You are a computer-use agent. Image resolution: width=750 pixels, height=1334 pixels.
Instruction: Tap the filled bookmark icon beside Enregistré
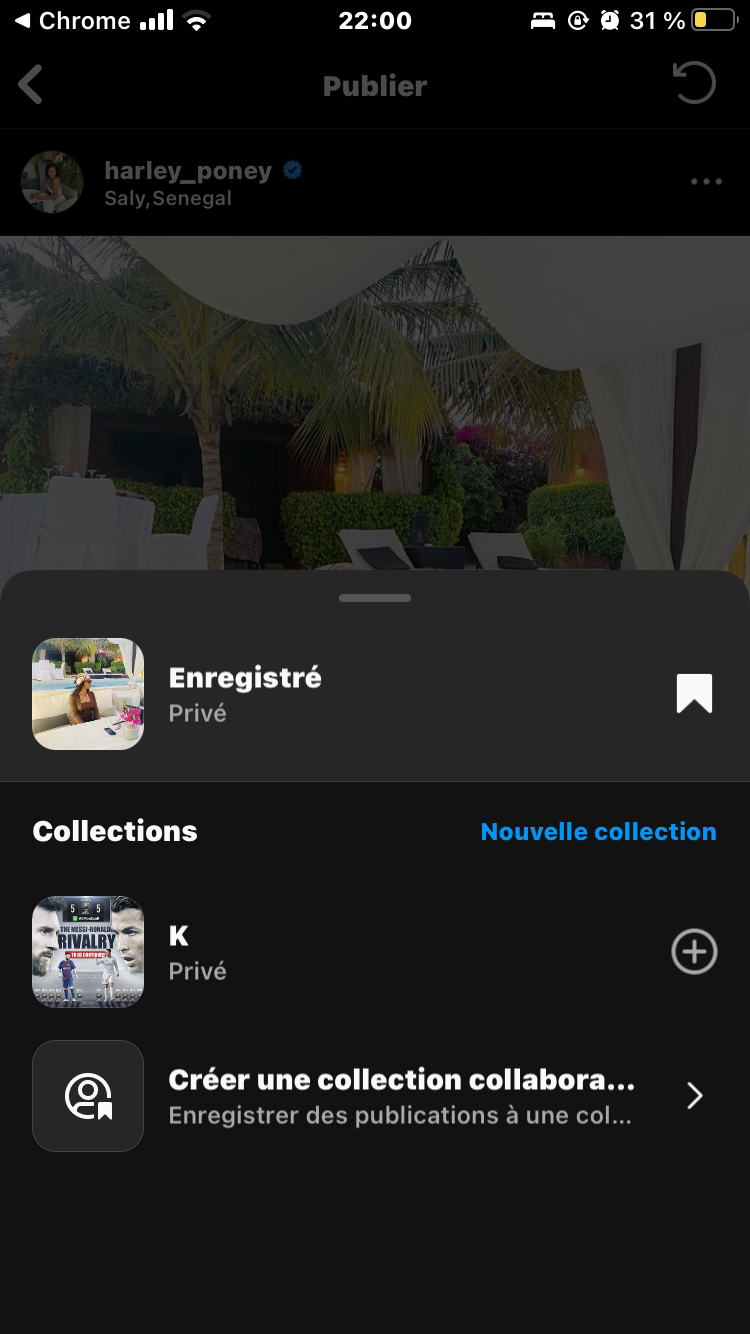[694, 693]
